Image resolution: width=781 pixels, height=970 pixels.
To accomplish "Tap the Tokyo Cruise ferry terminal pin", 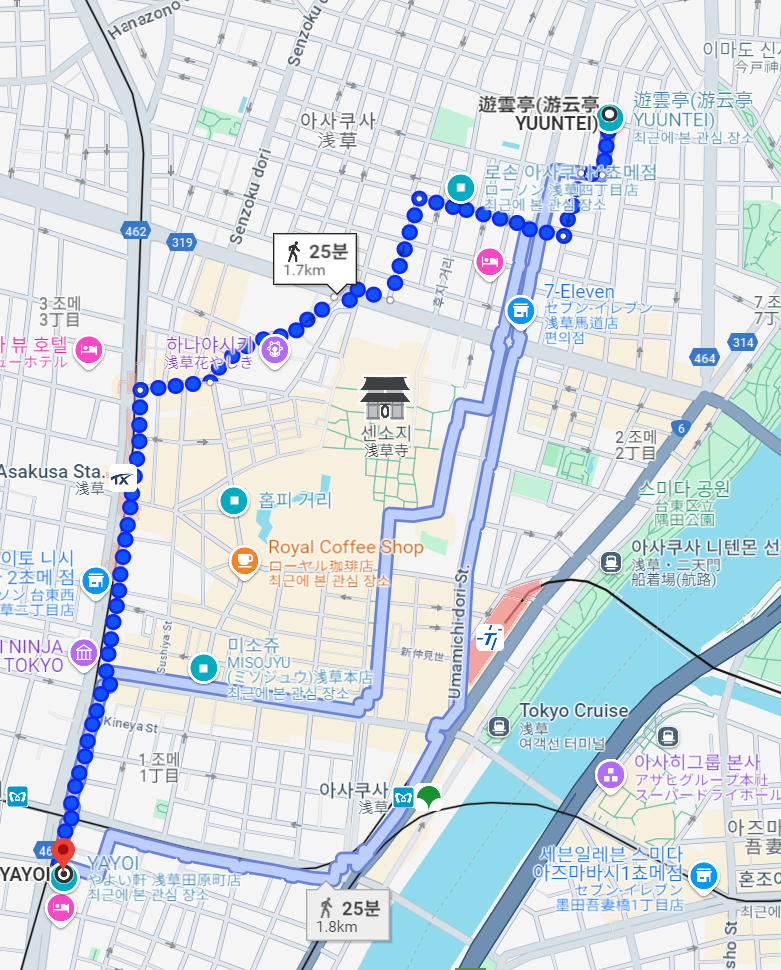I will 497,725.
